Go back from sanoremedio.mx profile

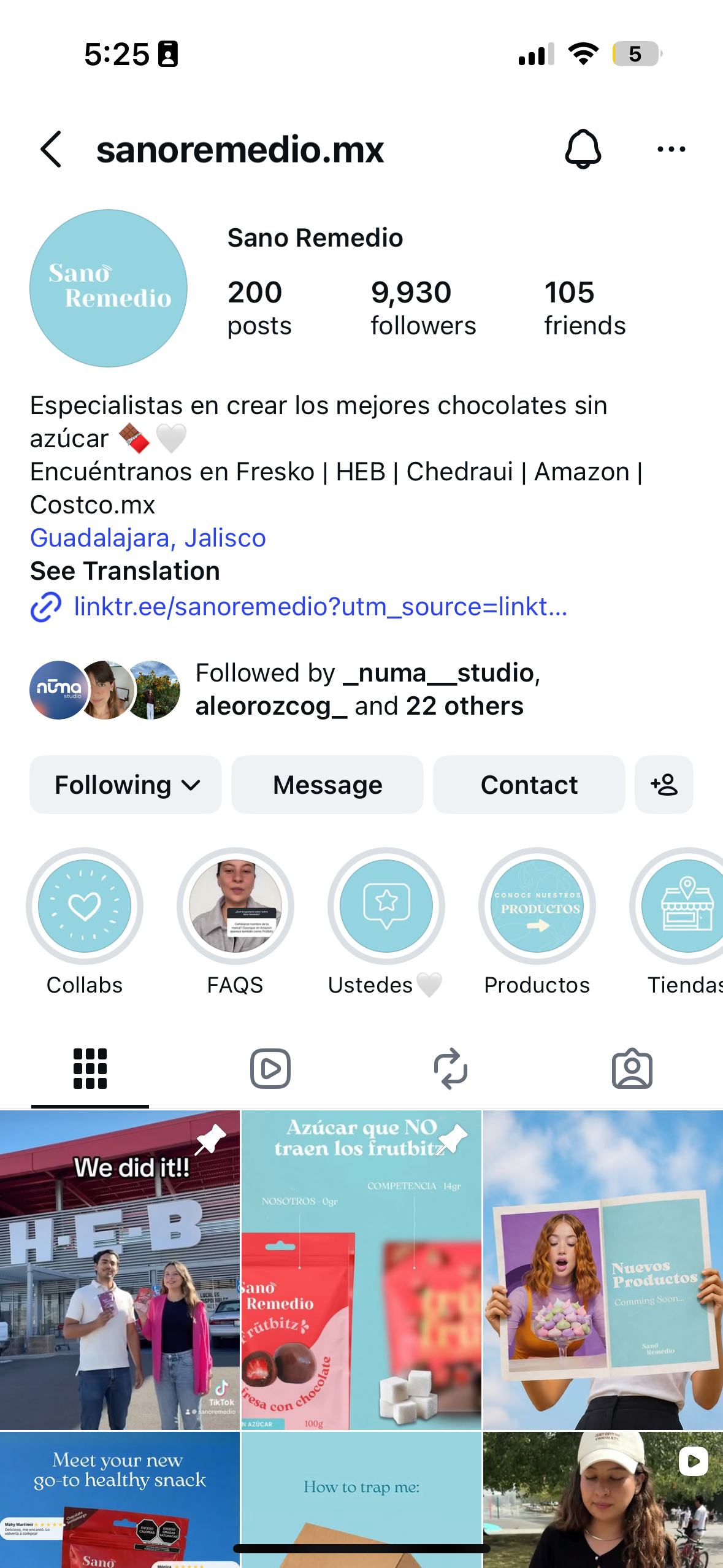pyautogui.click(x=52, y=149)
